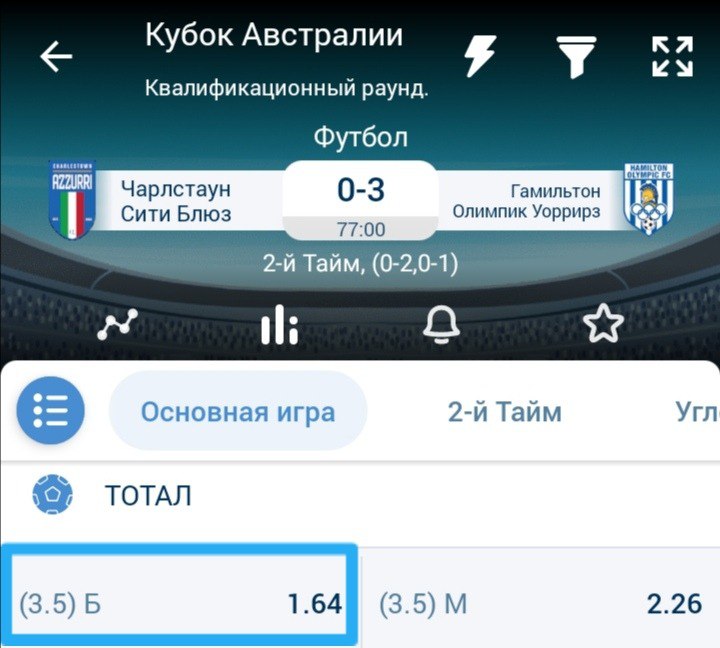Enable match notifications with the bell
Screen dimensions: 720x648
tap(442, 324)
